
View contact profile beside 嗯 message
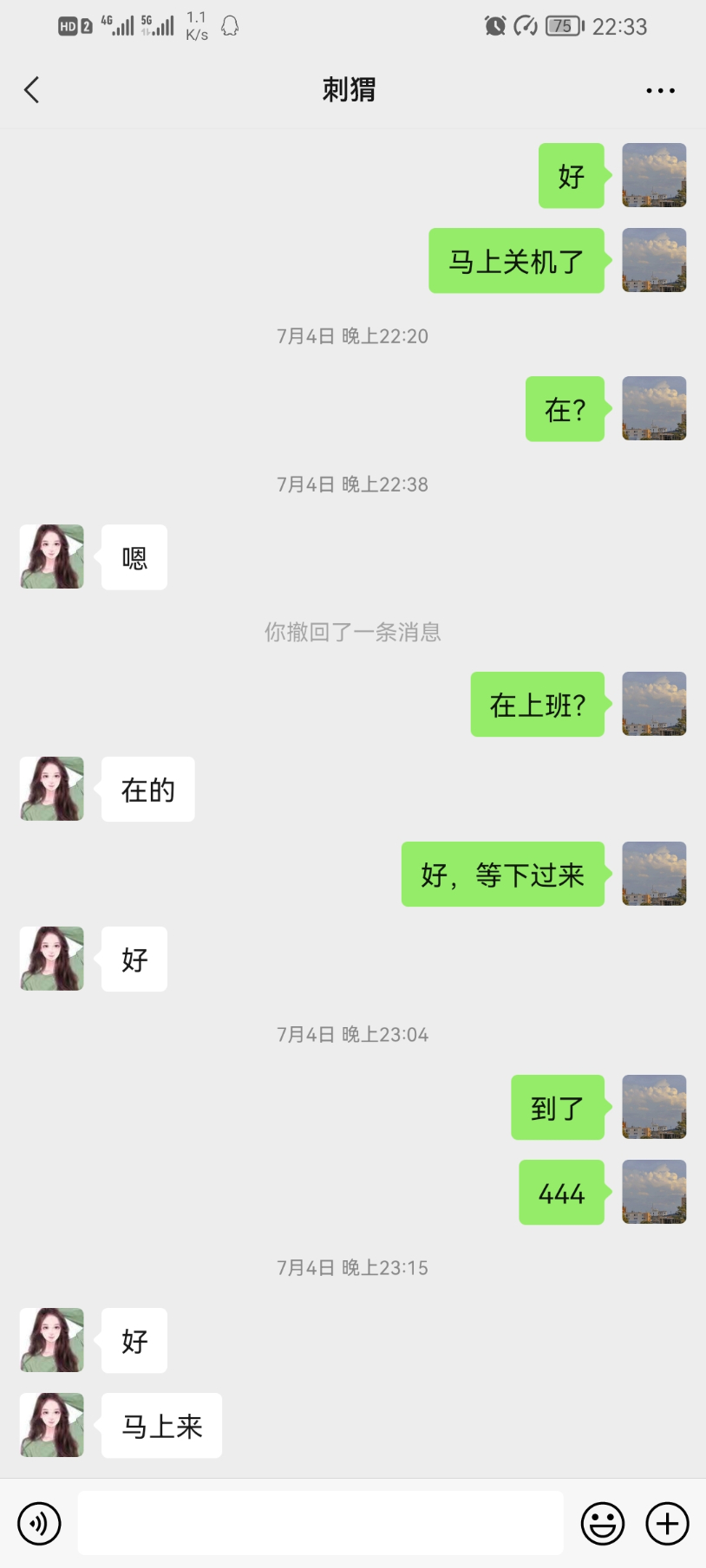tap(52, 556)
